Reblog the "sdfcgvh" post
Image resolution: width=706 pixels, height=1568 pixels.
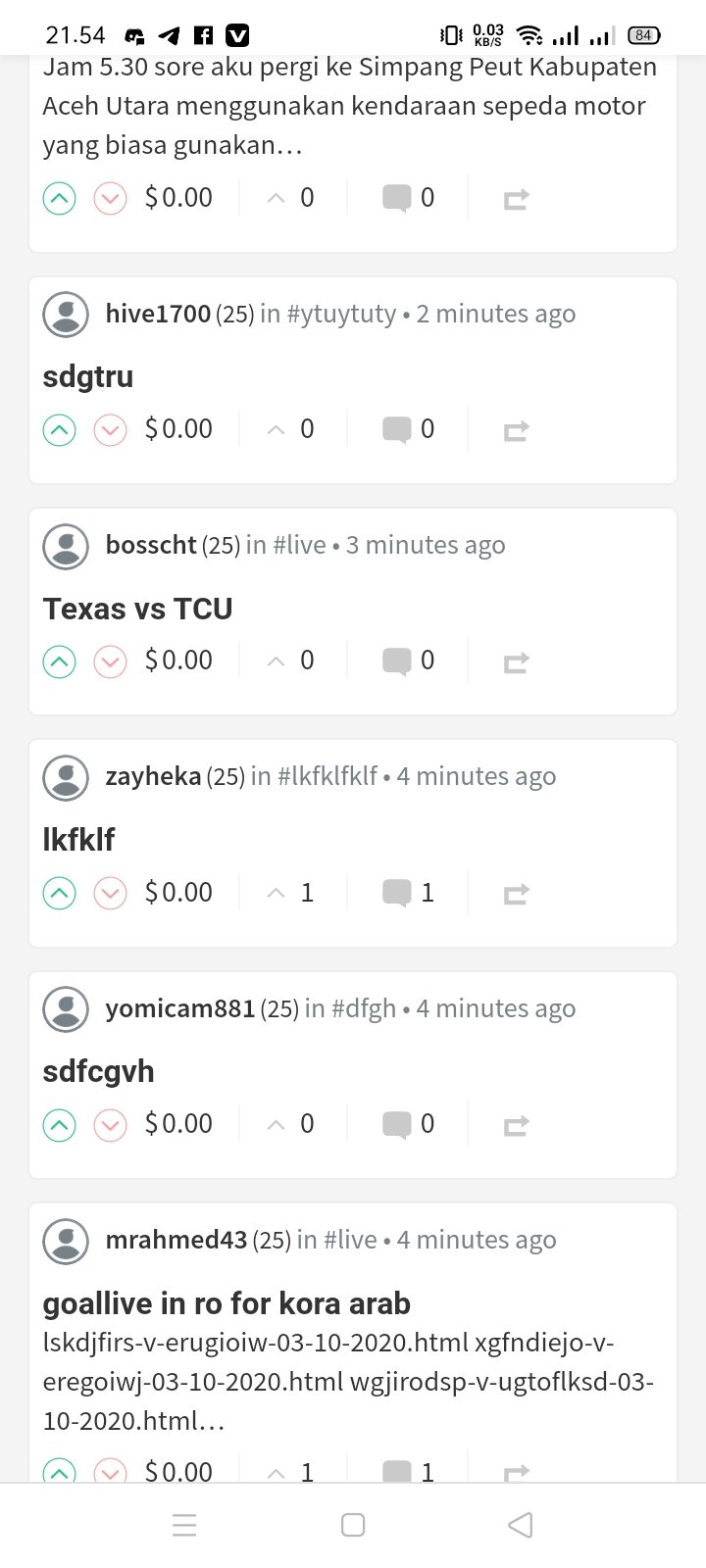(516, 1126)
